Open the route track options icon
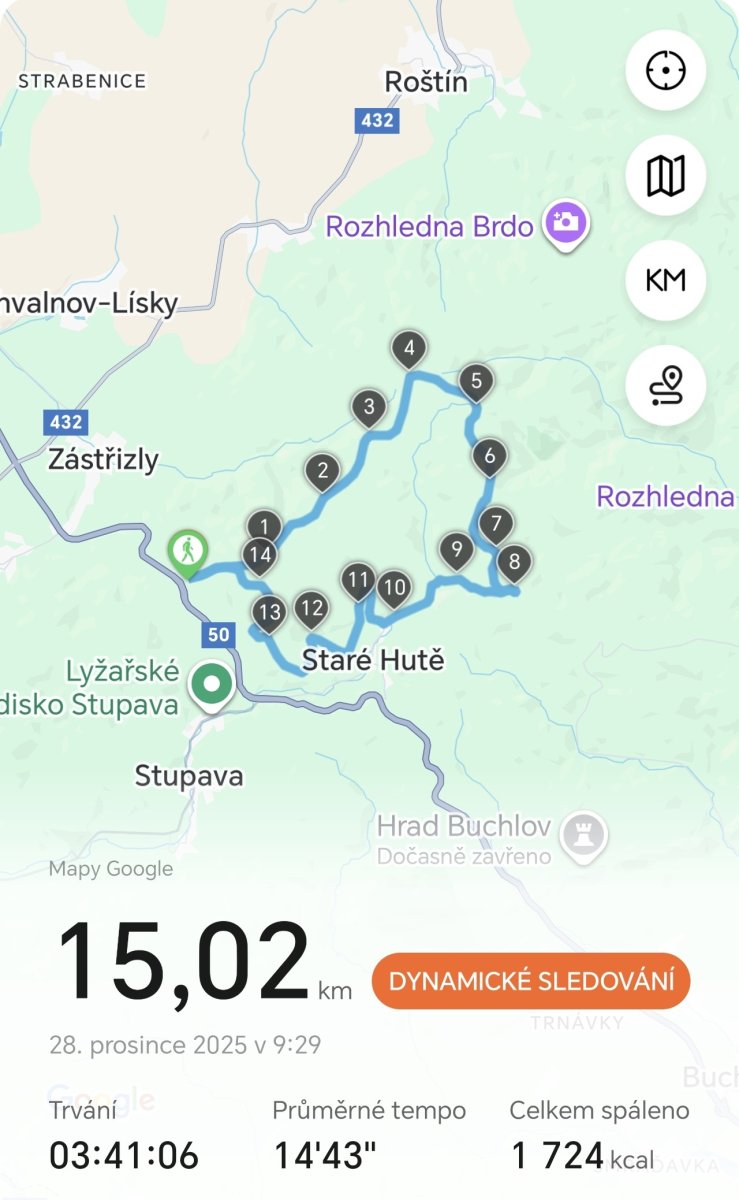739x1200 pixels. [x=665, y=384]
